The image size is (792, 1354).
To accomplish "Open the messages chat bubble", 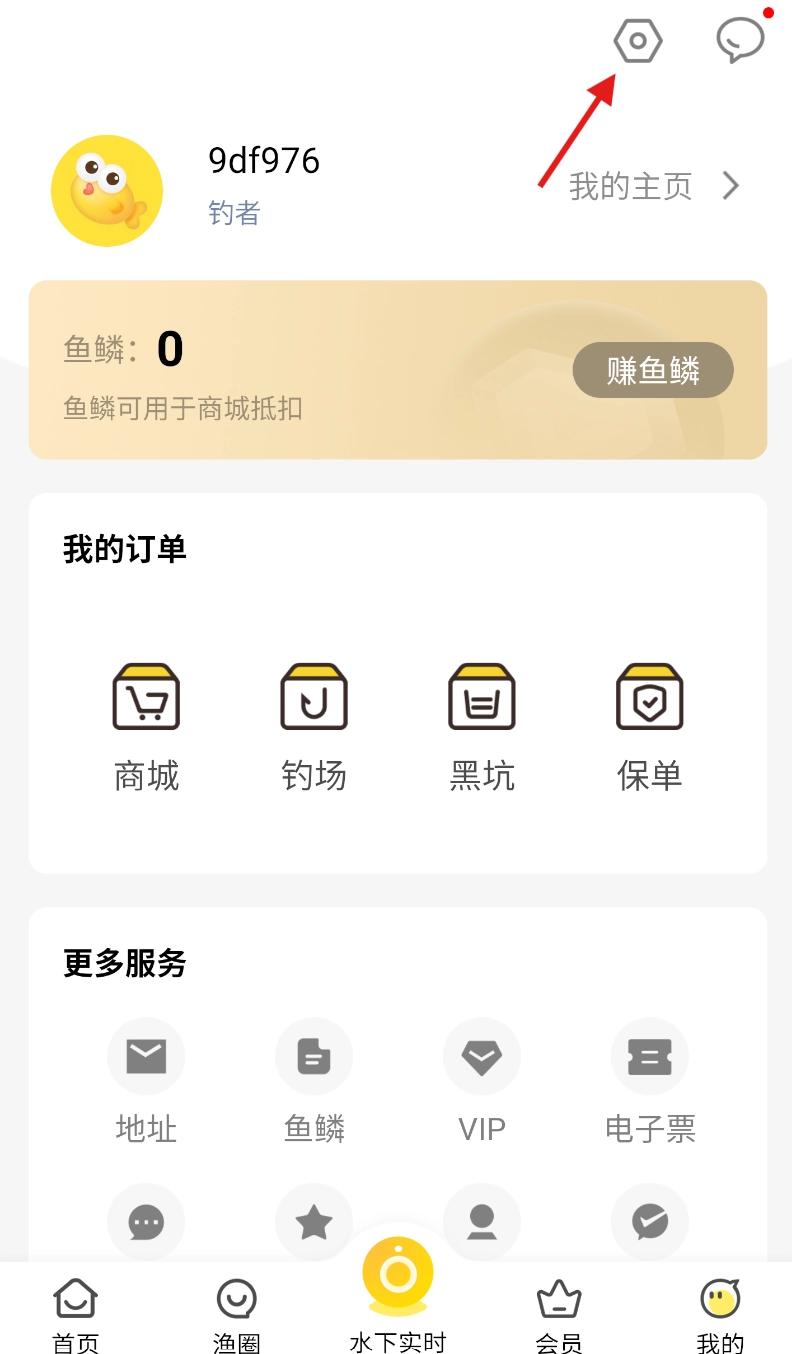I will click(x=740, y=42).
